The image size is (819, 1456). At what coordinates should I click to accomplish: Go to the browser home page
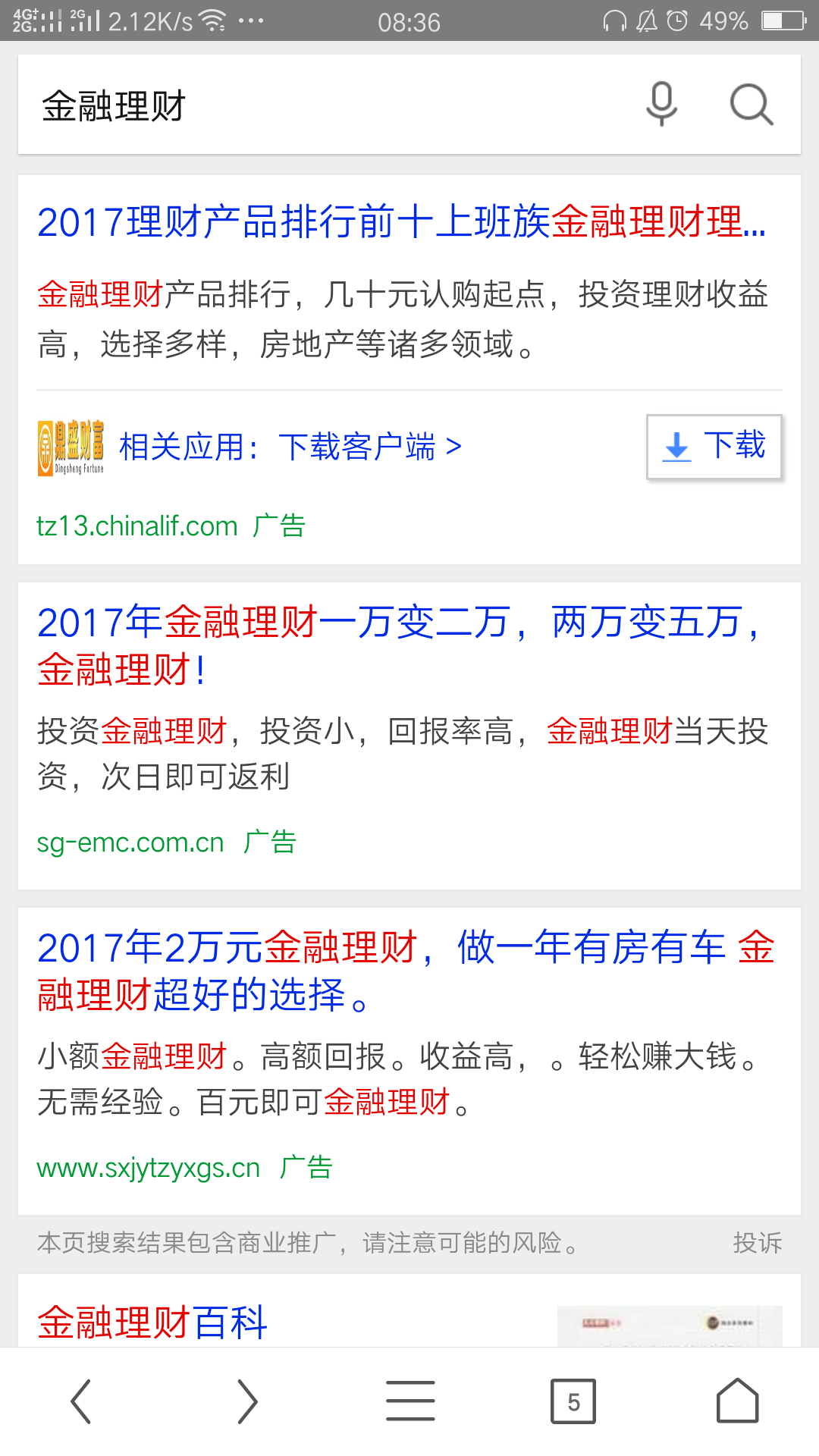coord(737,1401)
